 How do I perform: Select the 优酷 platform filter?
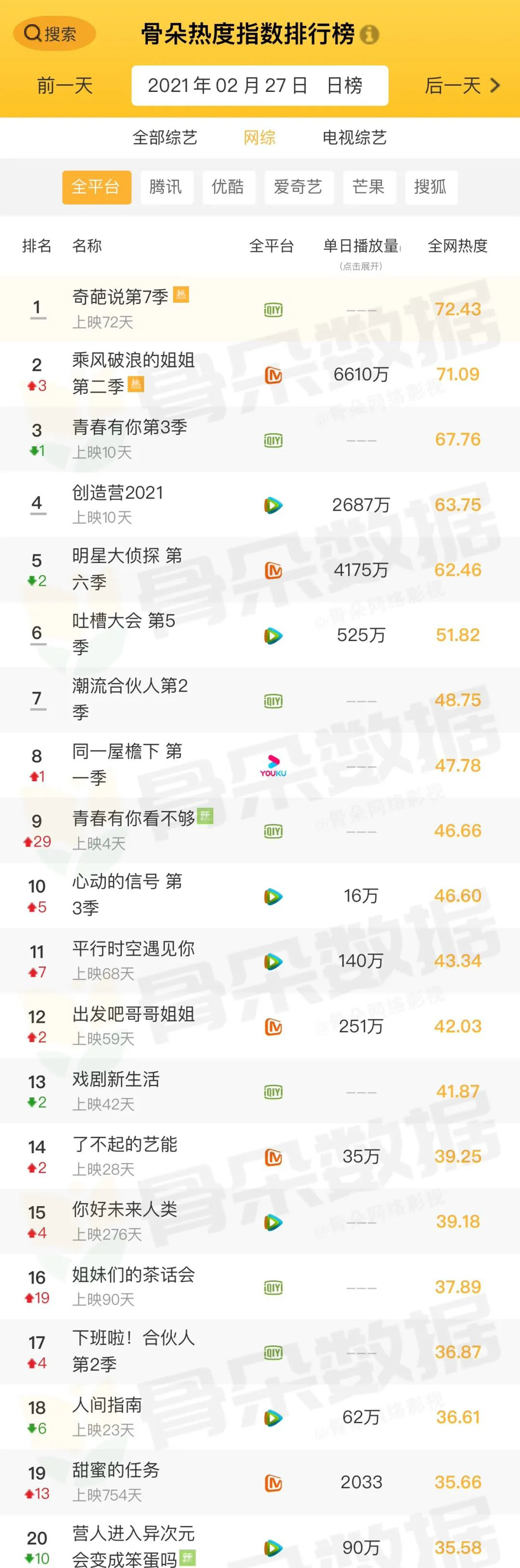[x=228, y=187]
